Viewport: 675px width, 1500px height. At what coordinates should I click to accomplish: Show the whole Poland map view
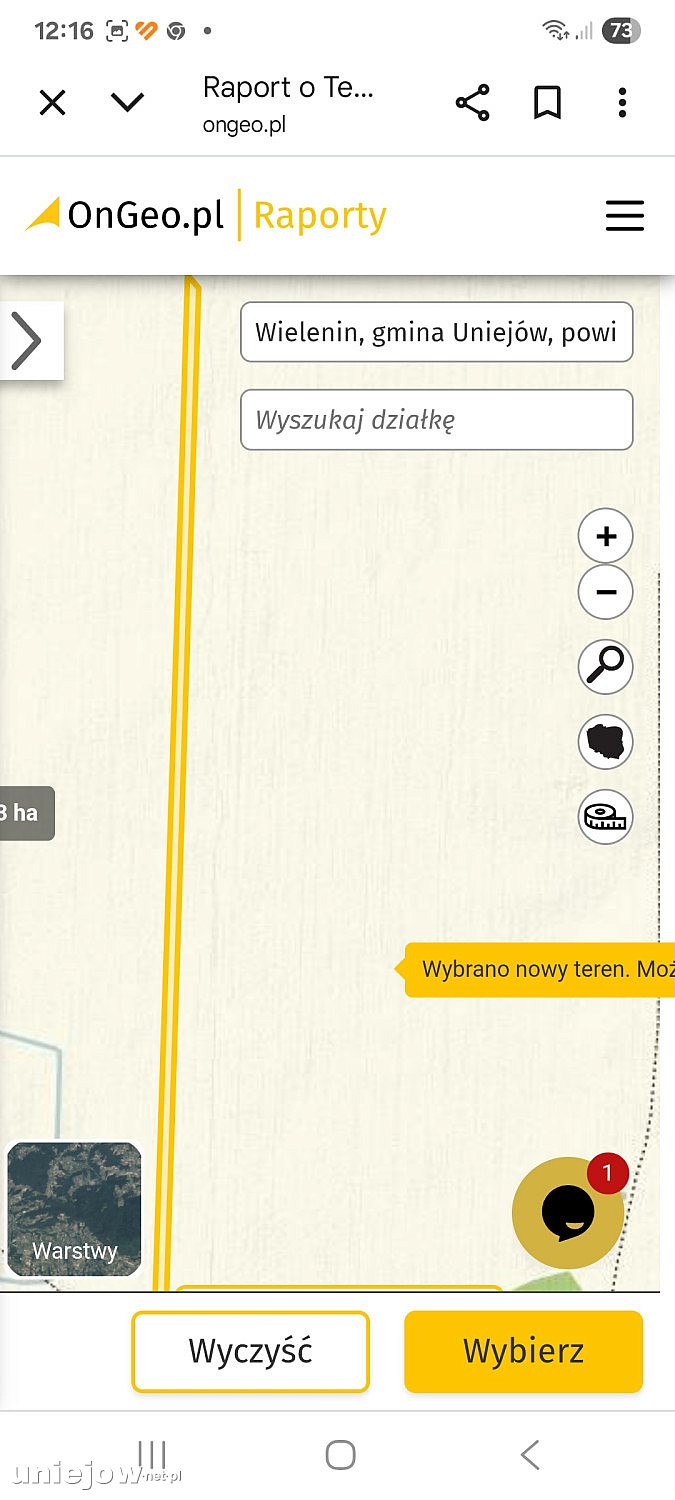pos(606,742)
